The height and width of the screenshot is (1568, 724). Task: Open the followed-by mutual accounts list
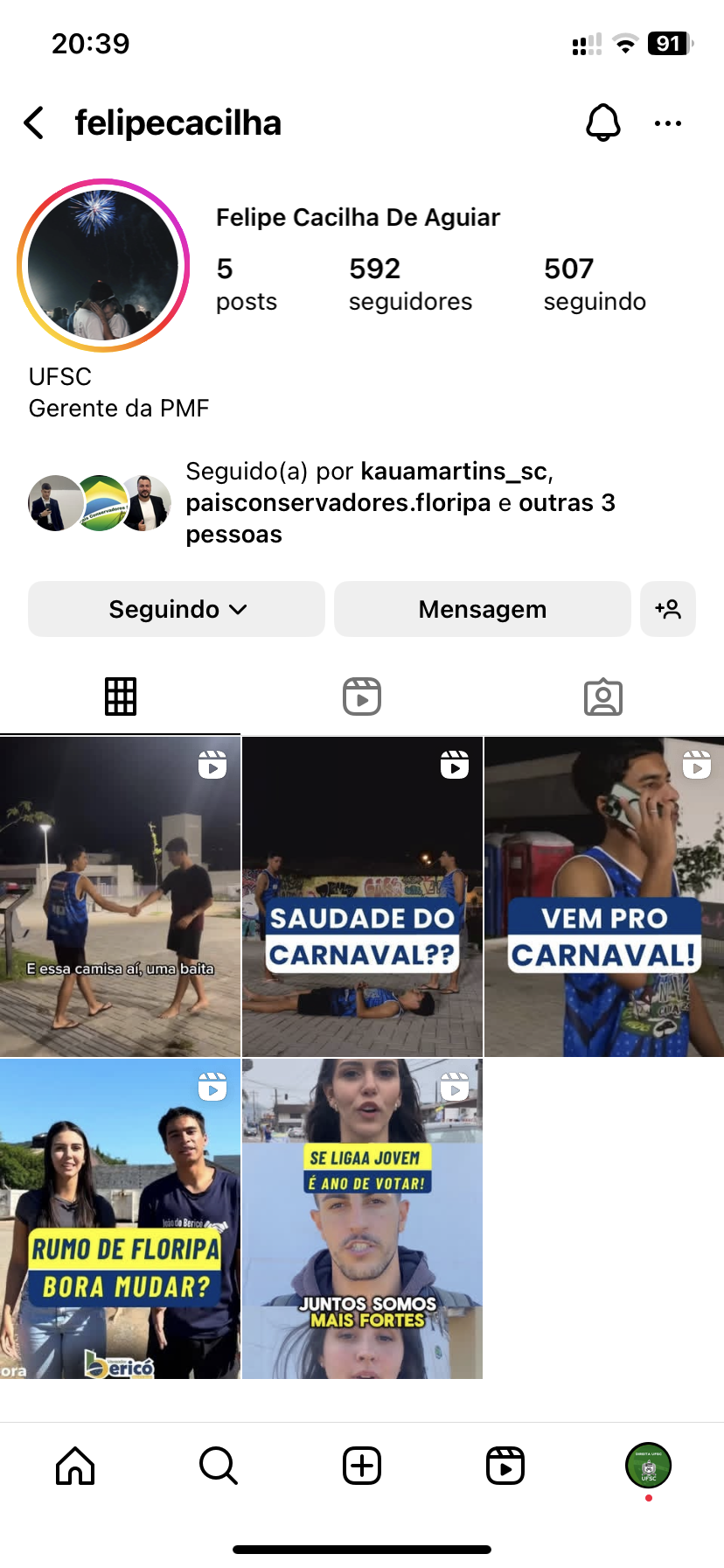click(400, 502)
